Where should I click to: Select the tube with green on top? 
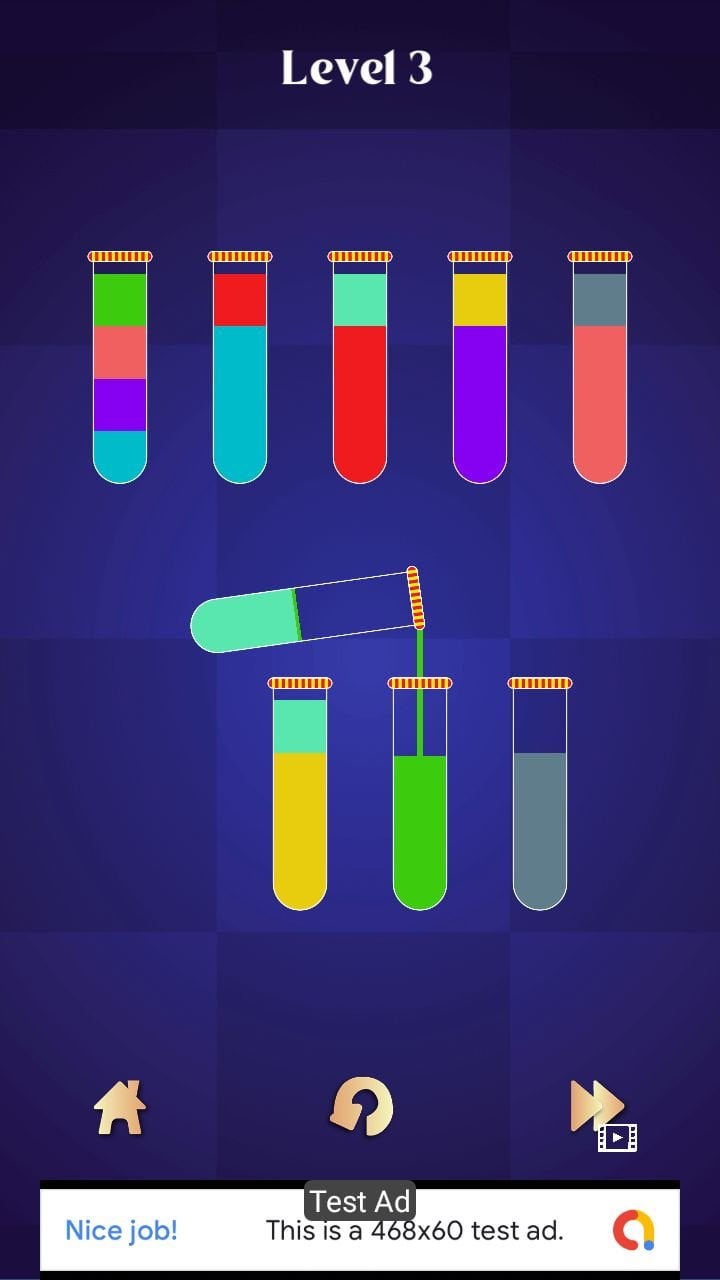[120, 370]
